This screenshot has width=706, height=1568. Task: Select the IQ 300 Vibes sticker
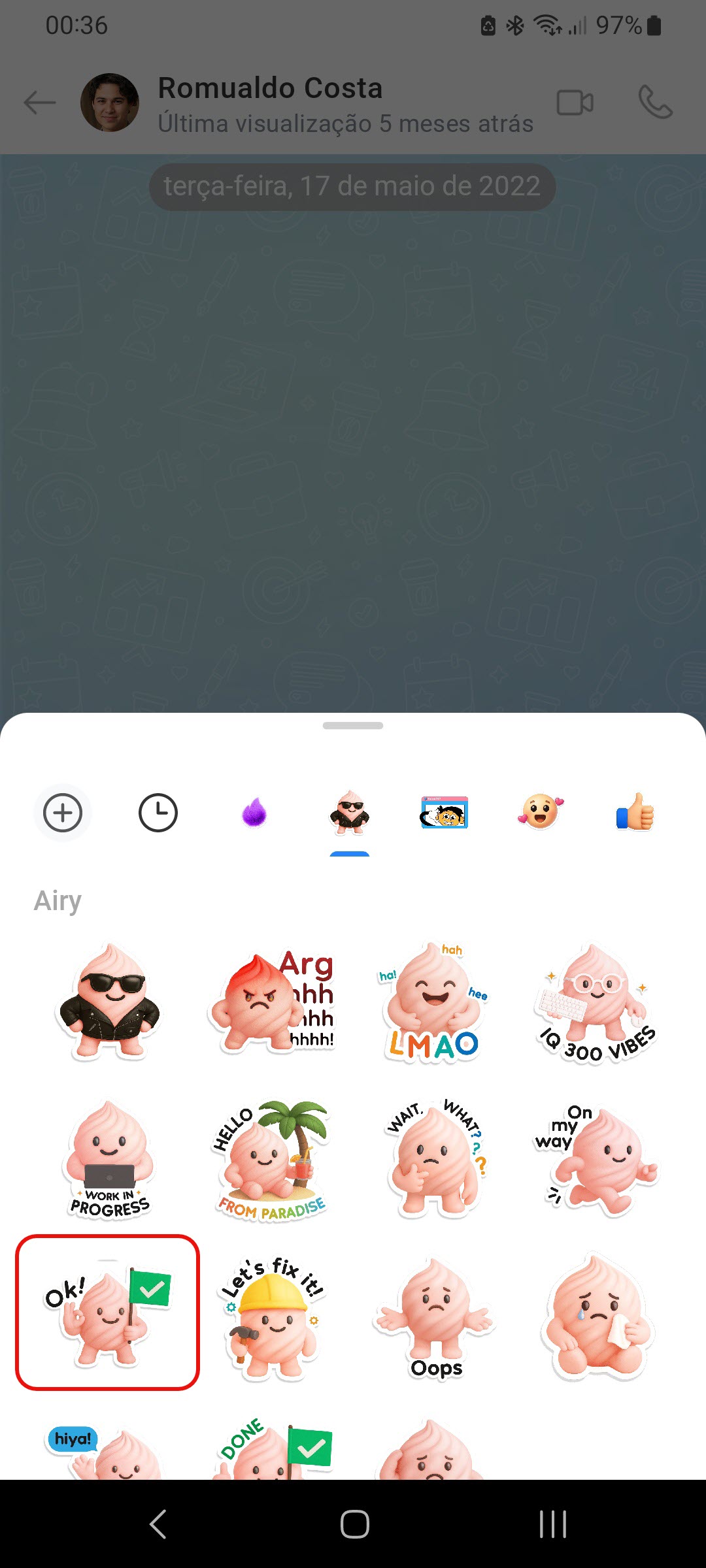click(596, 1003)
